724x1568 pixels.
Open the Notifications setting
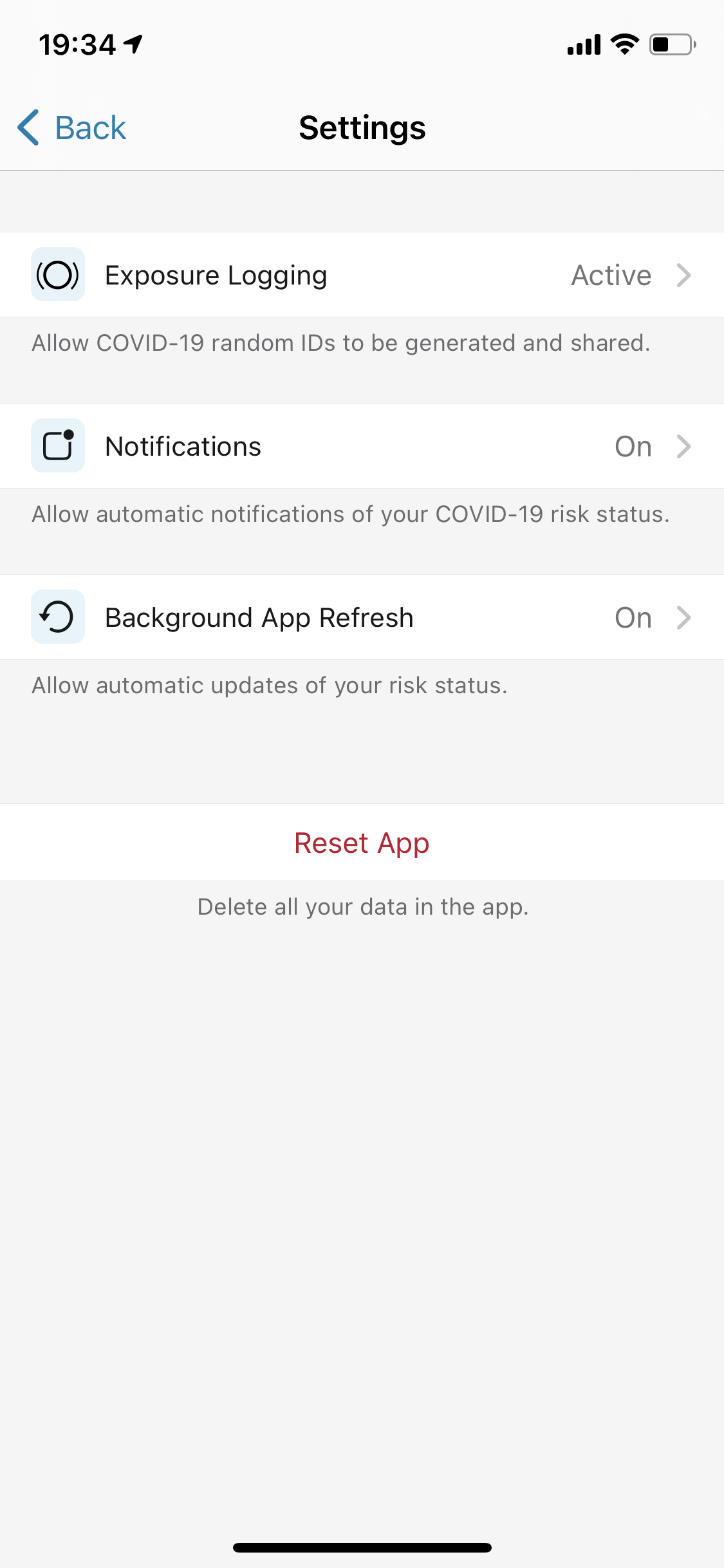click(x=362, y=446)
